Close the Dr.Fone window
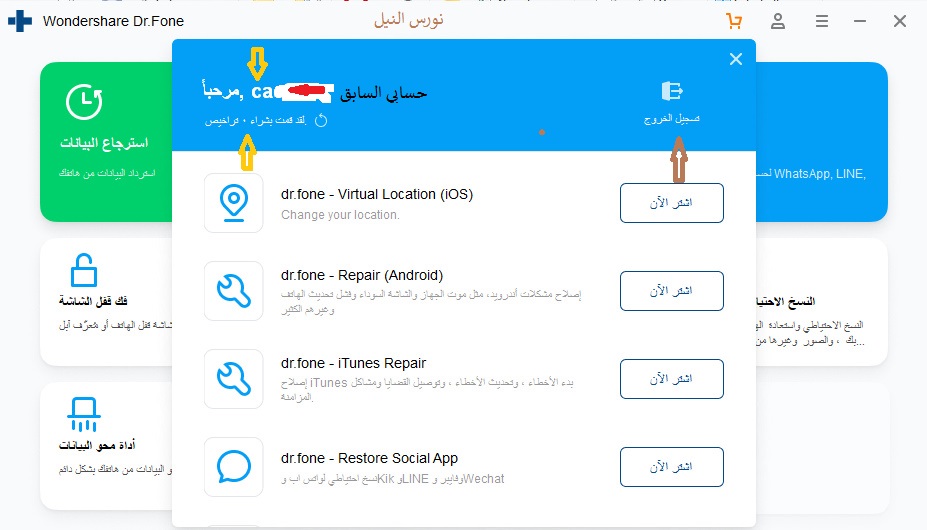 [x=899, y=21]
